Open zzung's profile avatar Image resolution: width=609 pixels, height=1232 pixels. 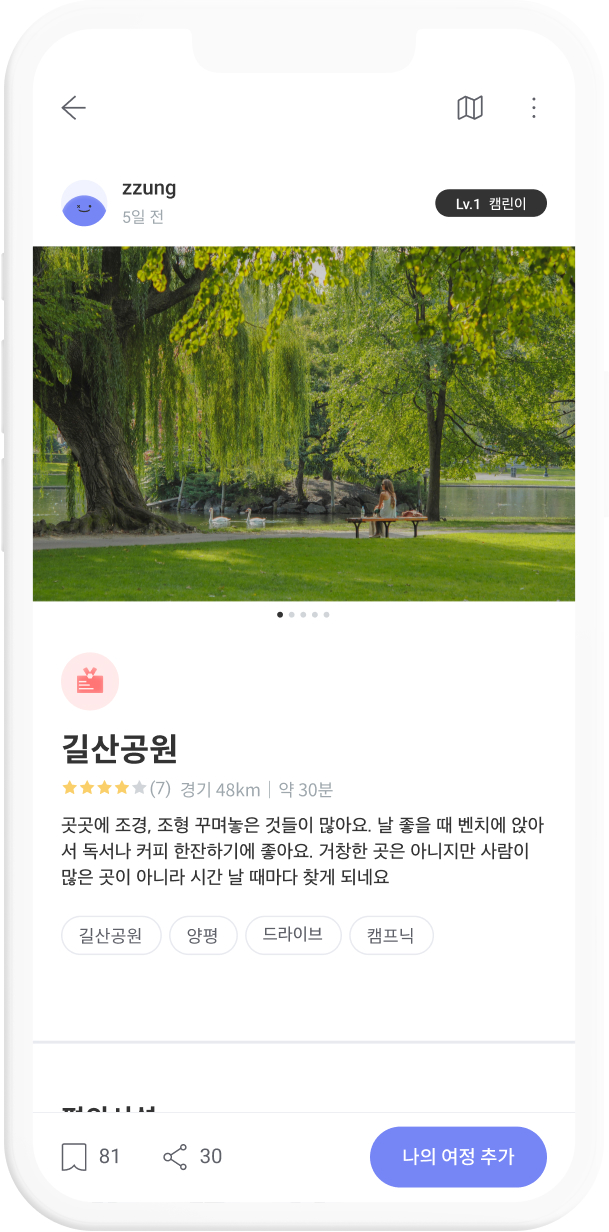pos(84,203)
